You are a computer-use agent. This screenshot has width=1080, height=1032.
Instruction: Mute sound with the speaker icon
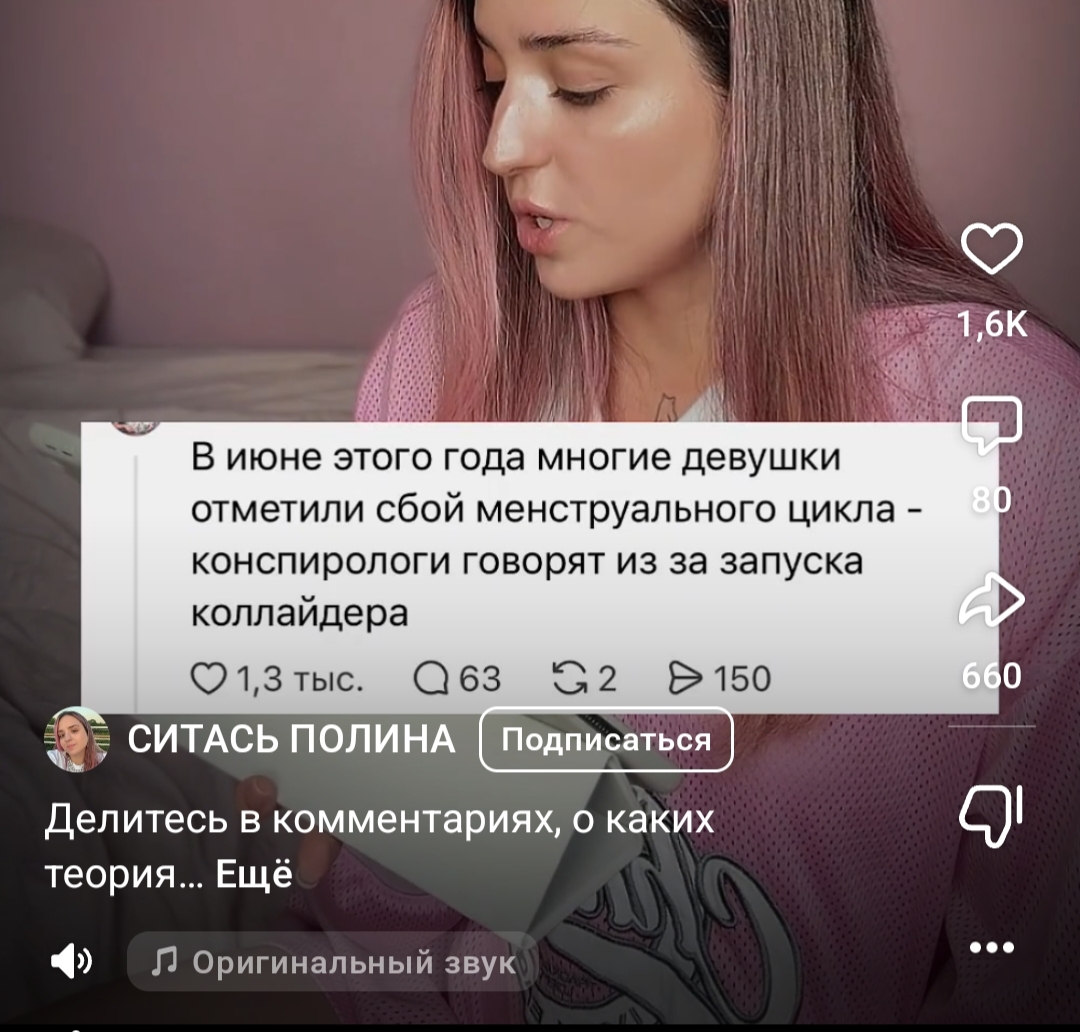(x=72, y=962)
